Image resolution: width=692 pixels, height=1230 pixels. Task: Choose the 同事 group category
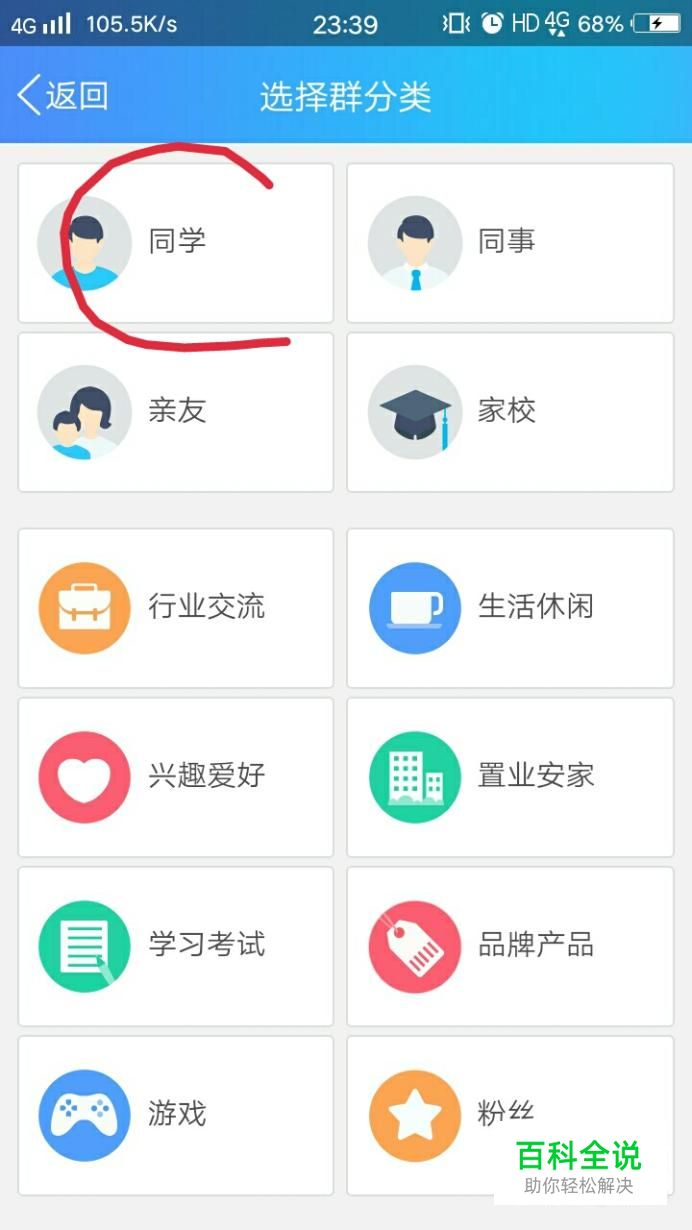(510, 243)
